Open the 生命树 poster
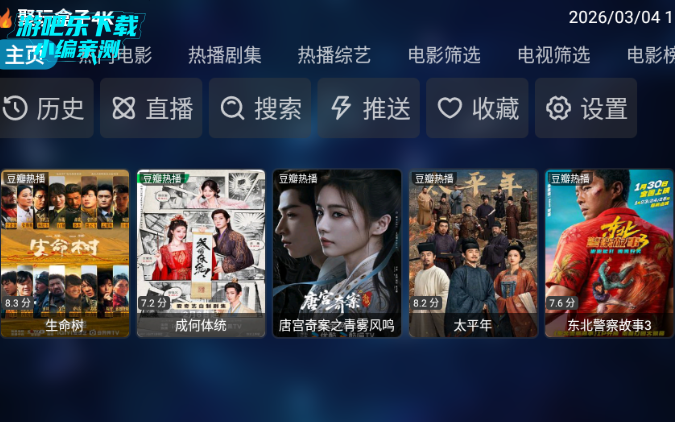This screenshot has width=675, height=422. [x=66, y=253]
